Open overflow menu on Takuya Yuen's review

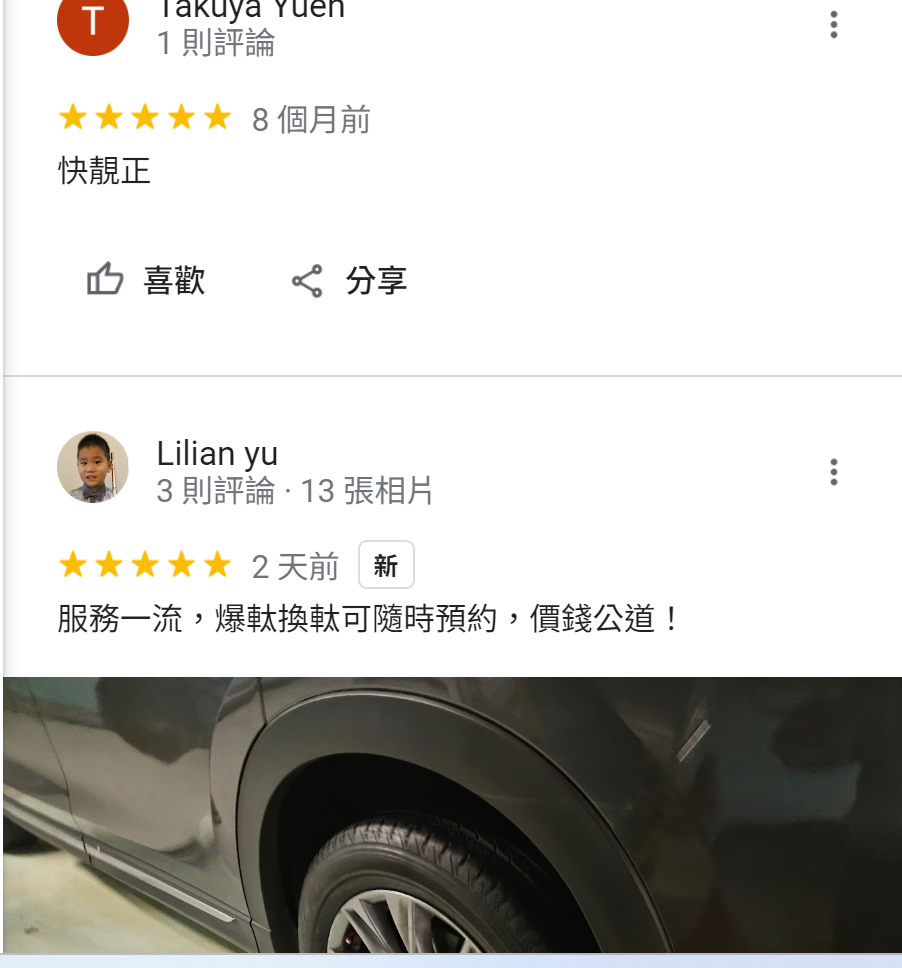click(x=833, y=24)
